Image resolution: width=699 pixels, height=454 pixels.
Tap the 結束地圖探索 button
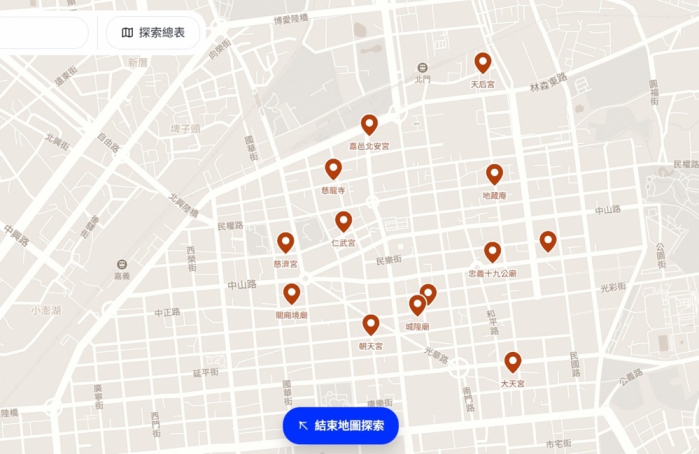pyautogui.click(x=340, y=425)
